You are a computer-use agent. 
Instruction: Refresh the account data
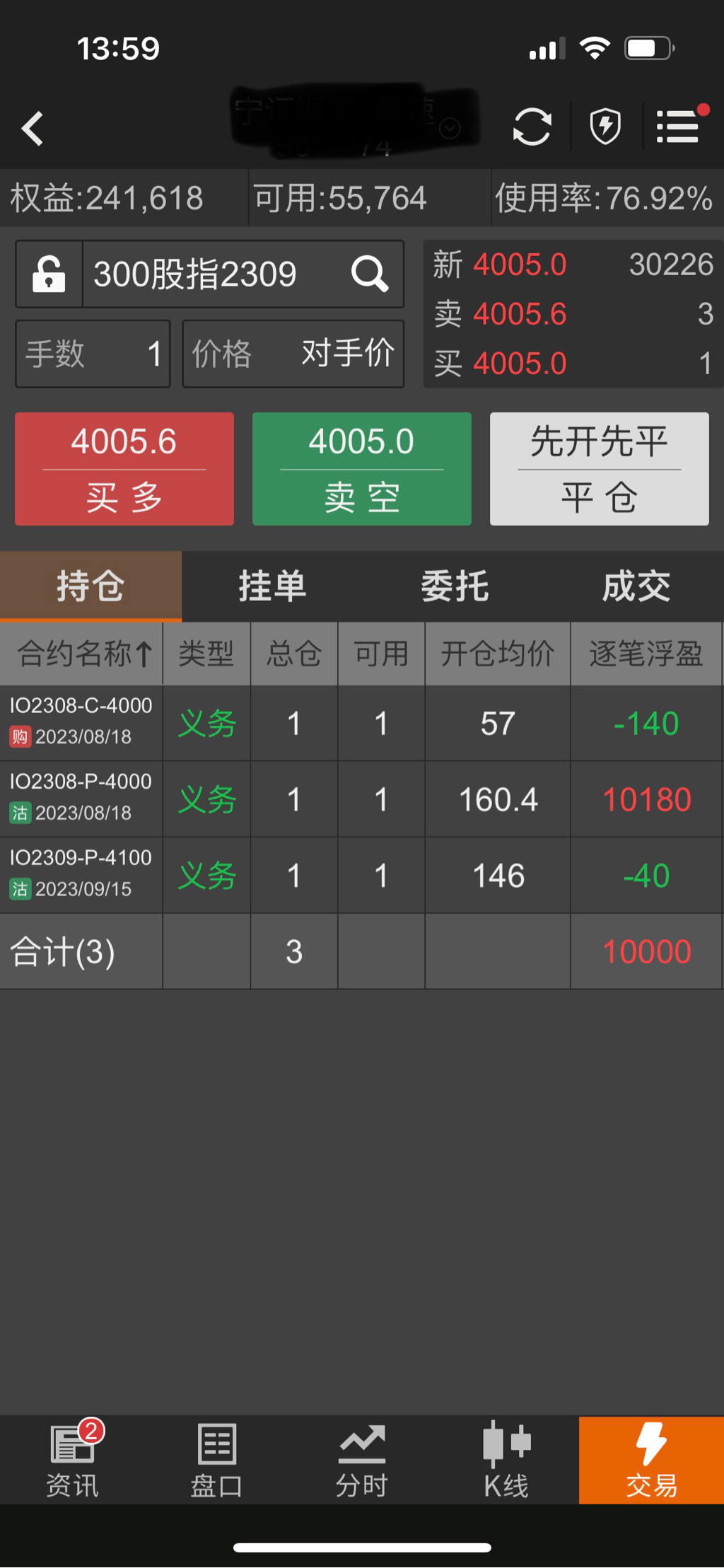click(532, 127)
